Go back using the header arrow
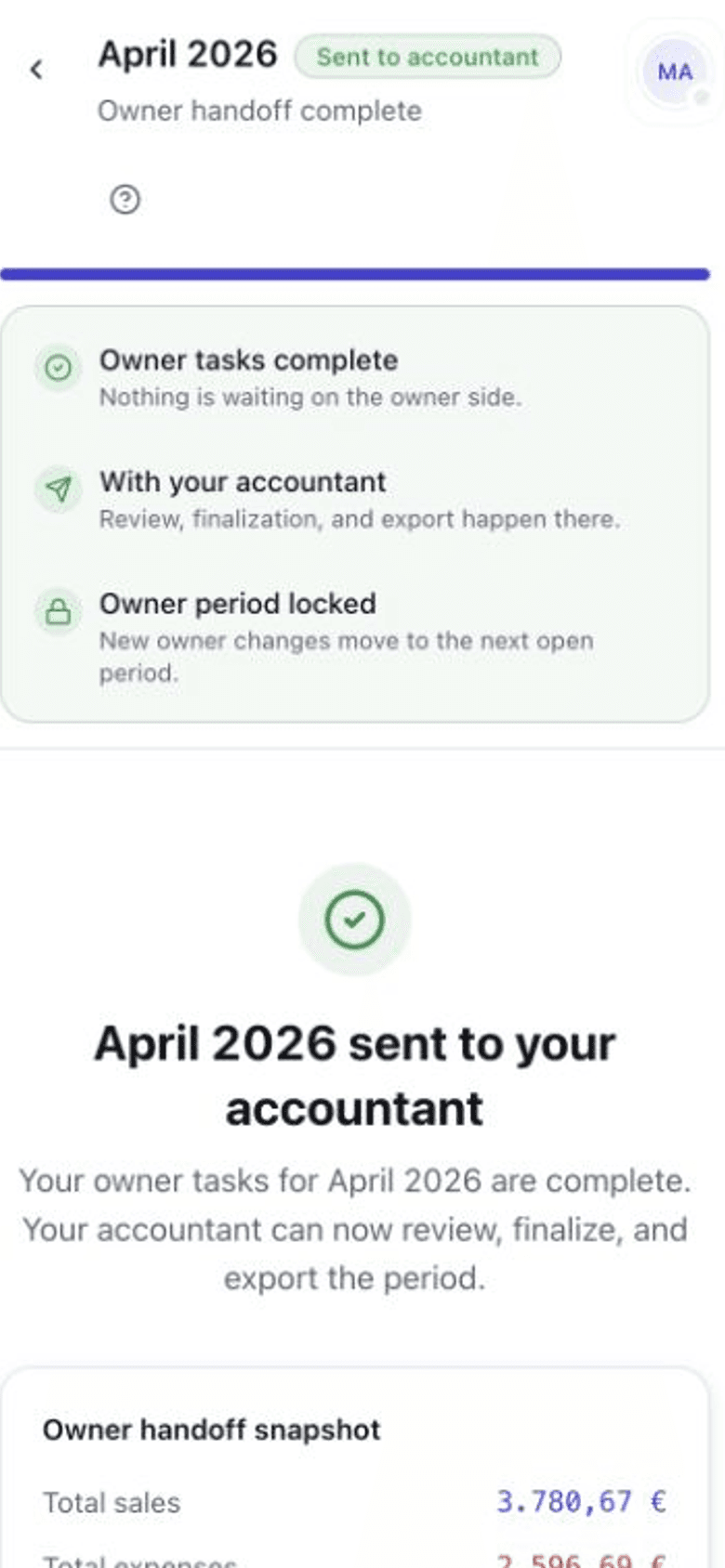725x1568 pixels. 36,69
